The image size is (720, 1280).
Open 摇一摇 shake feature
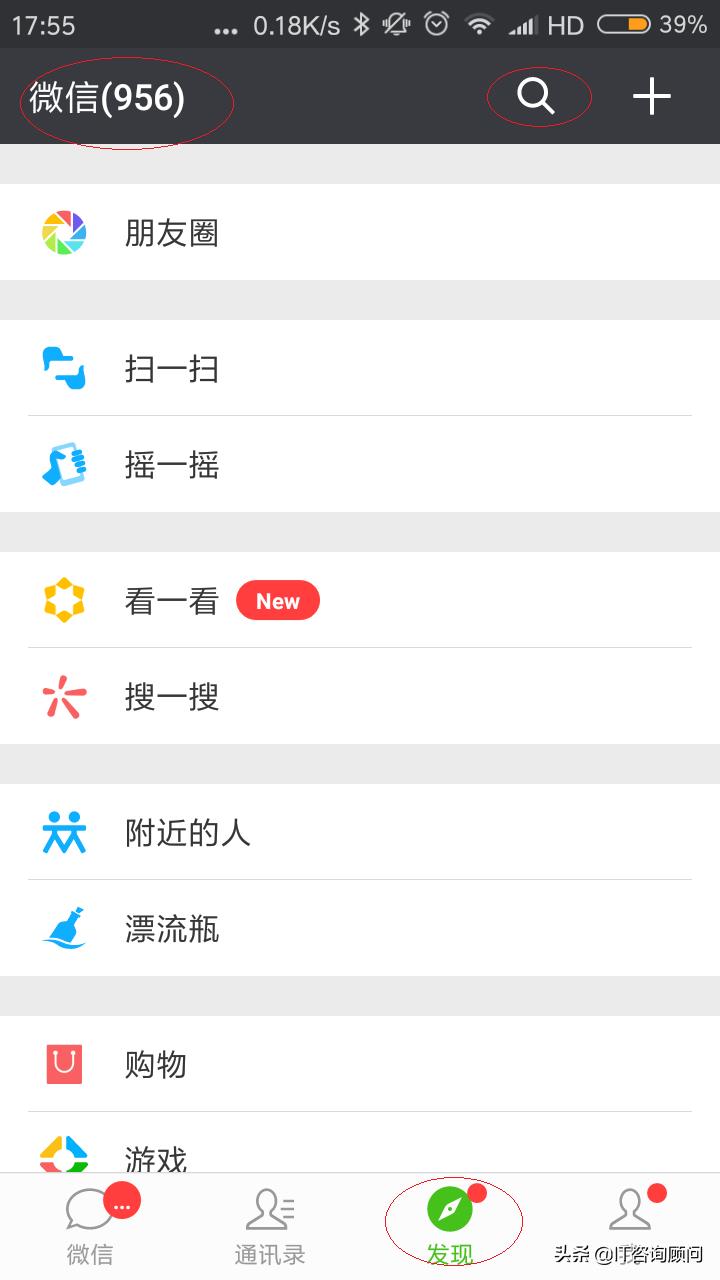click(x=360, y=464)
